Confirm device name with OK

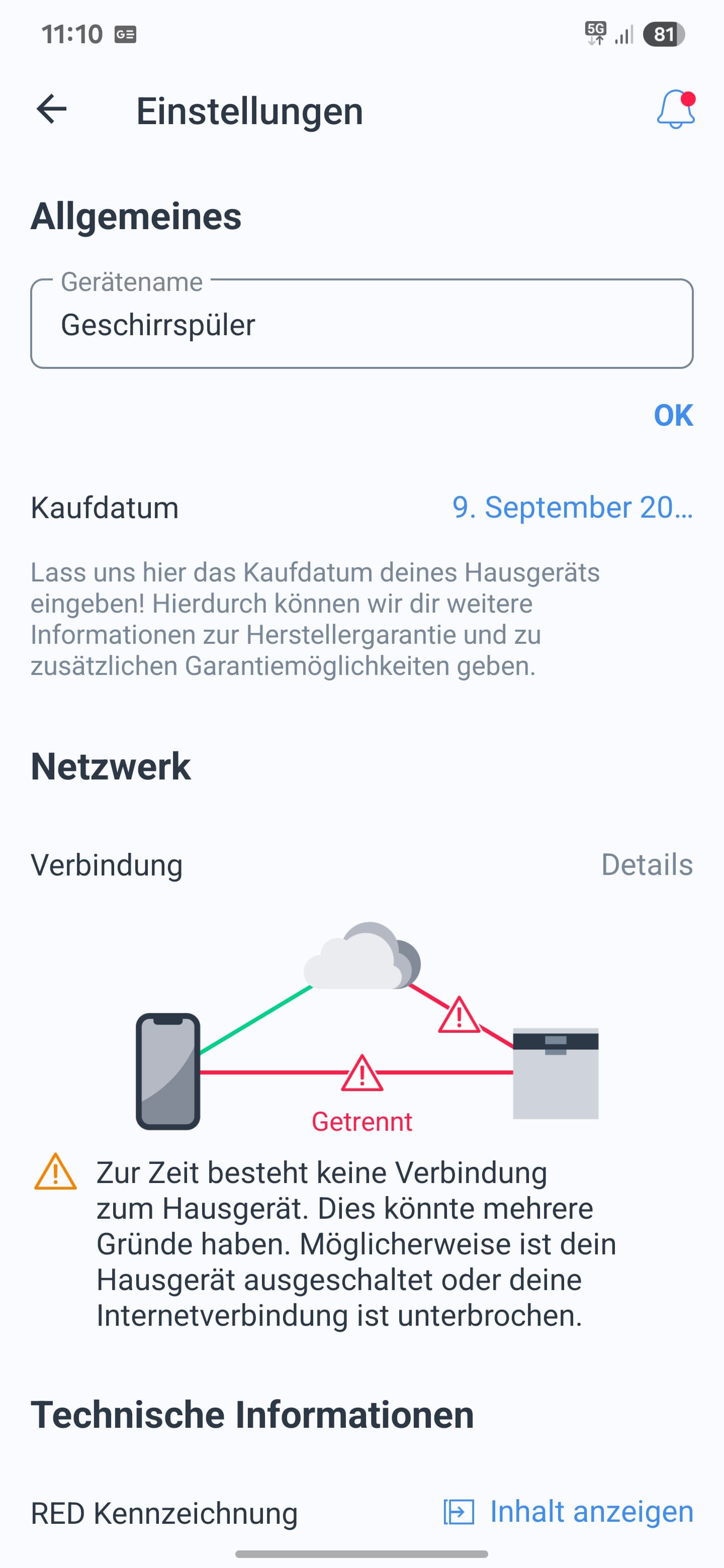click(x=673, y=416)
